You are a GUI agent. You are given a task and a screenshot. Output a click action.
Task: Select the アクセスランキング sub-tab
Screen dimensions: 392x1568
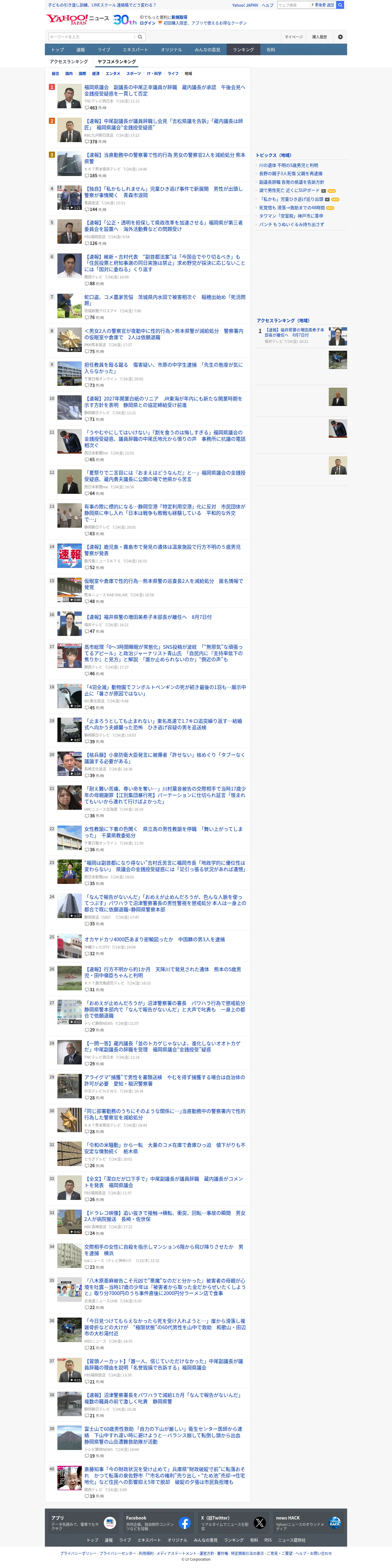pyautogui.click(x=69, y=62)
